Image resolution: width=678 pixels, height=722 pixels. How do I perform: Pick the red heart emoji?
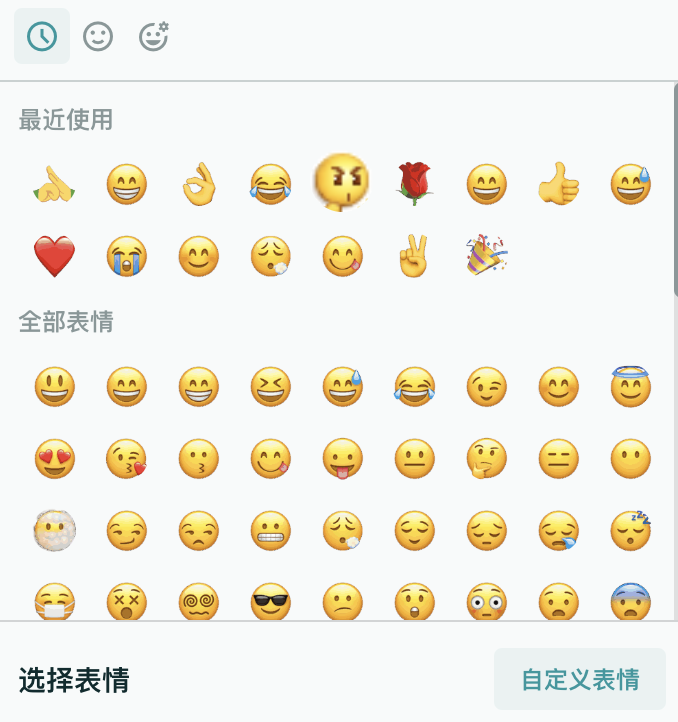tap(54, 257)
